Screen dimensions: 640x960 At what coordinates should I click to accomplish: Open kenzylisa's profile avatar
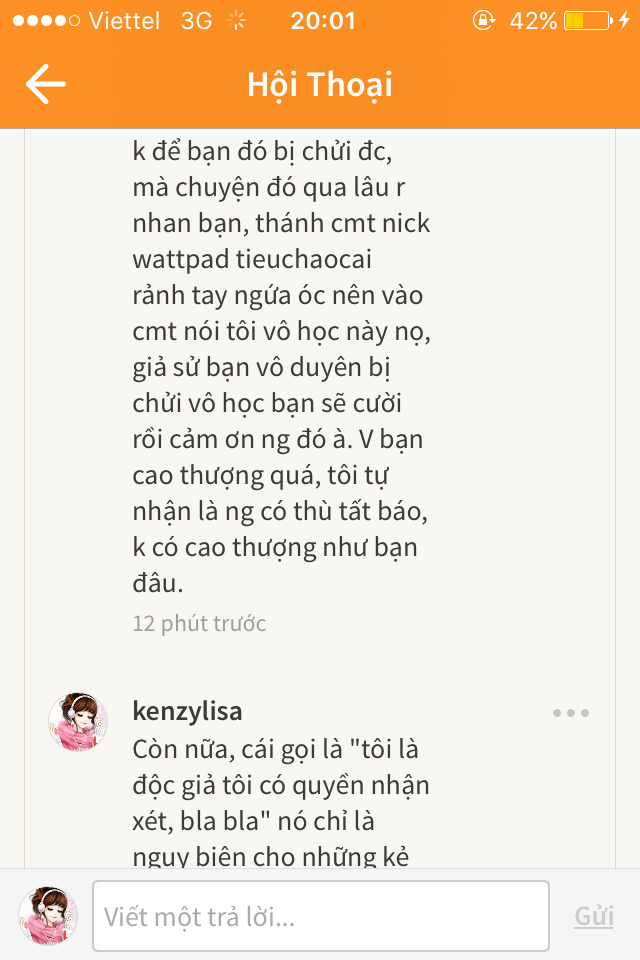pos(78,721)
